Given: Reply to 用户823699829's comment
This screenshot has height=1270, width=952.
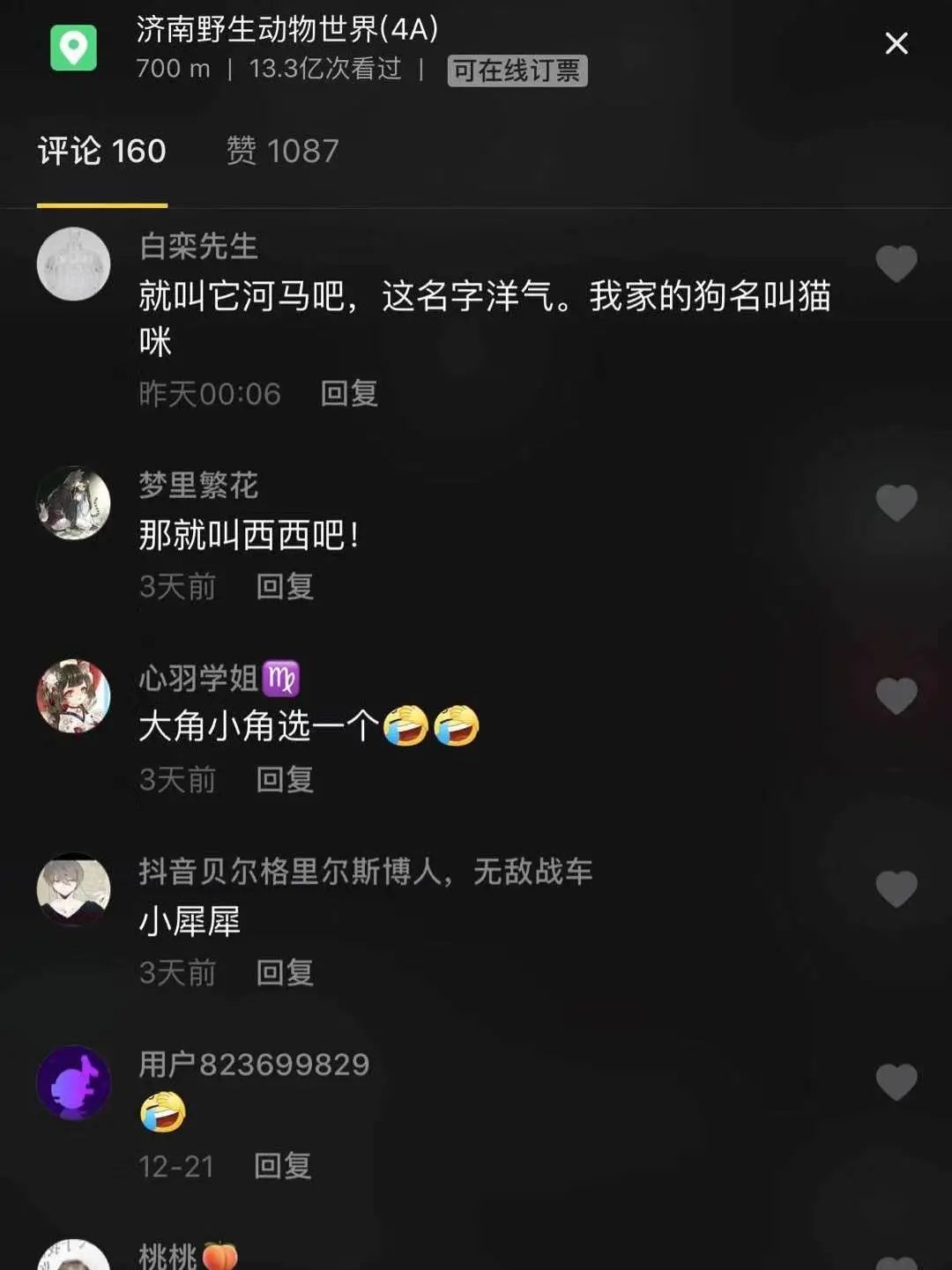Looking at the screenshot, I should coord(283,1165).
